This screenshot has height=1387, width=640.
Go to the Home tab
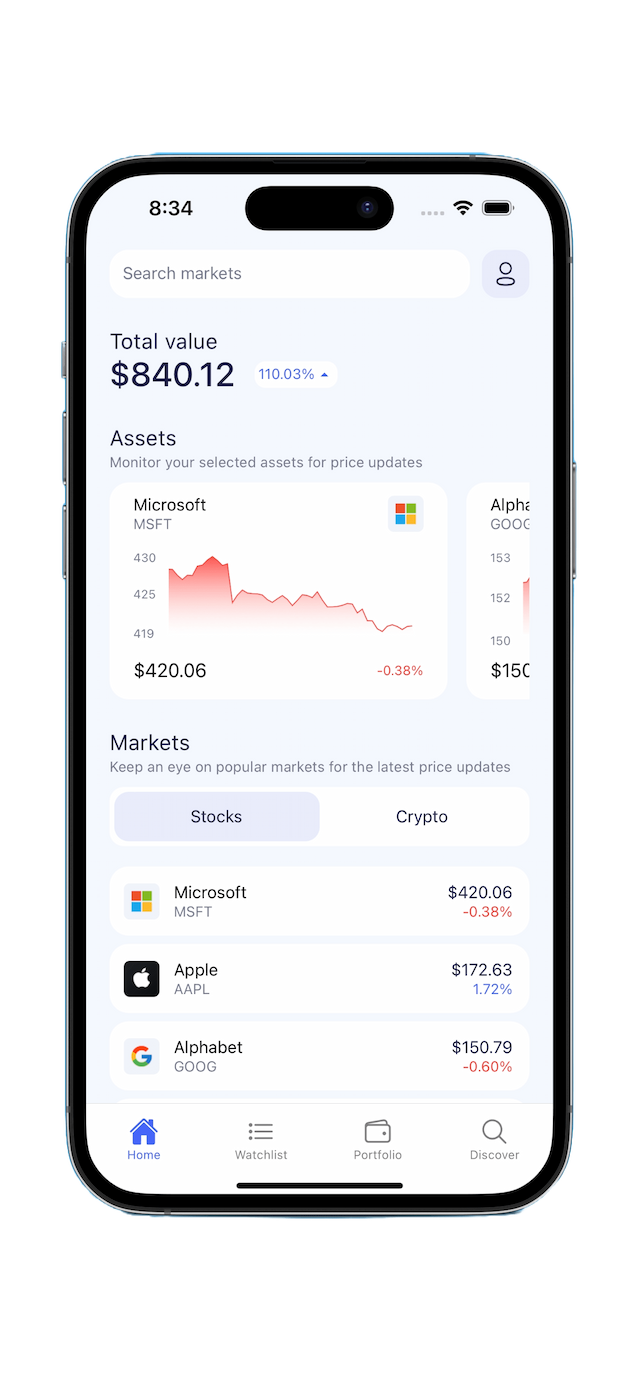pyautogui.click(x=144, y=1140)
